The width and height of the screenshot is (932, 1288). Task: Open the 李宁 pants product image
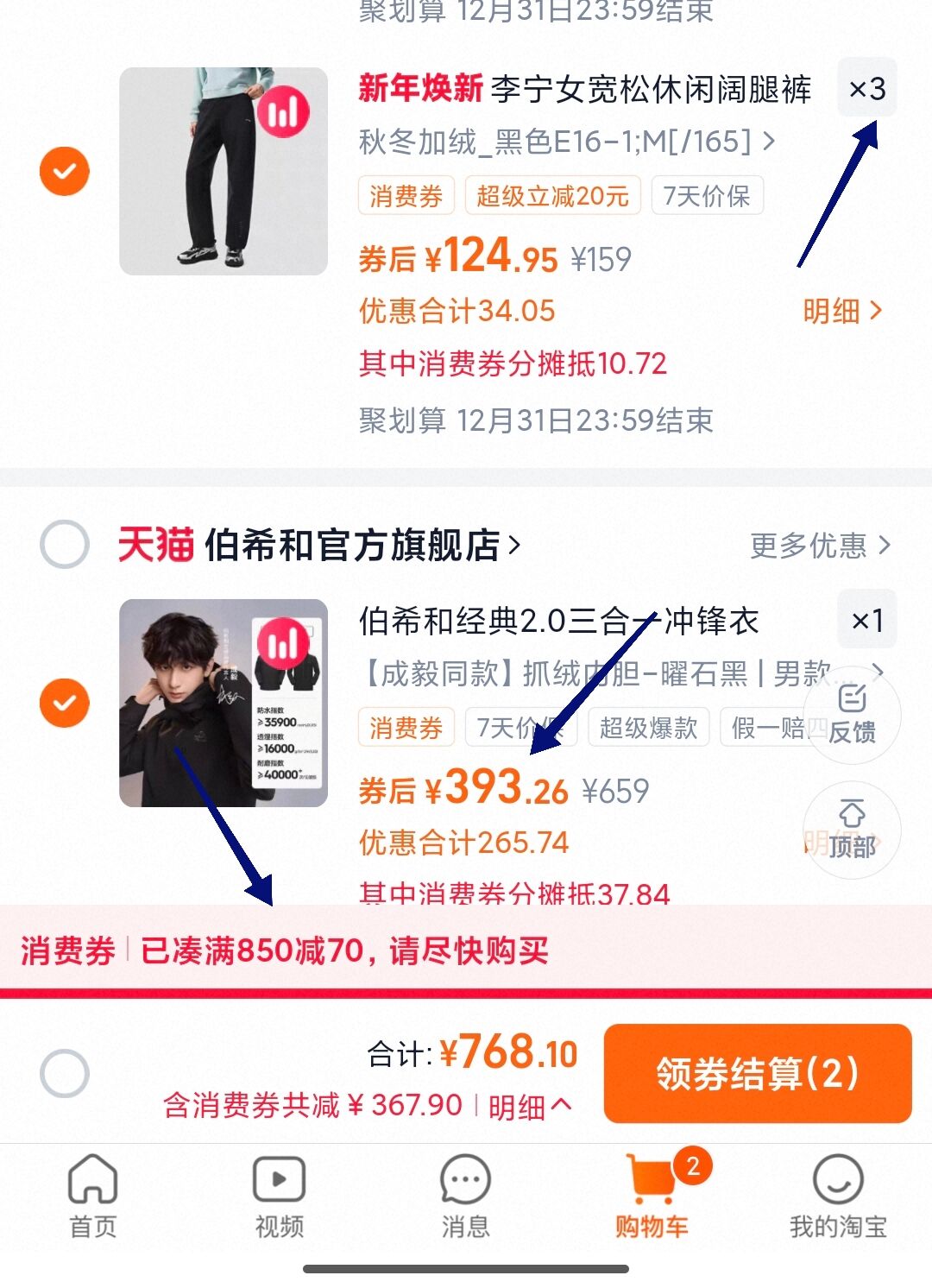pyautogui.click(x=223, y=171)
